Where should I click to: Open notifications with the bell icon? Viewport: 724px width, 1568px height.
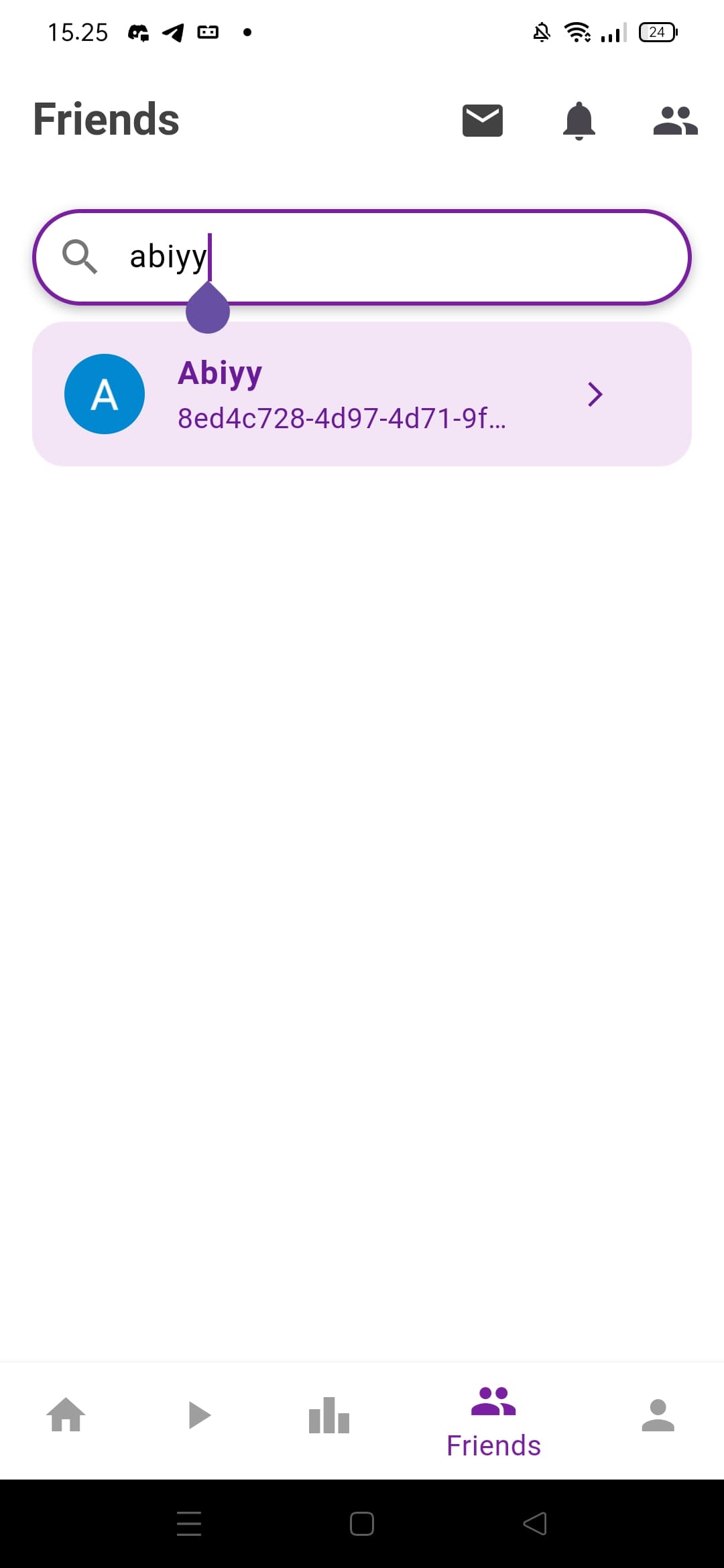point(579,121)
